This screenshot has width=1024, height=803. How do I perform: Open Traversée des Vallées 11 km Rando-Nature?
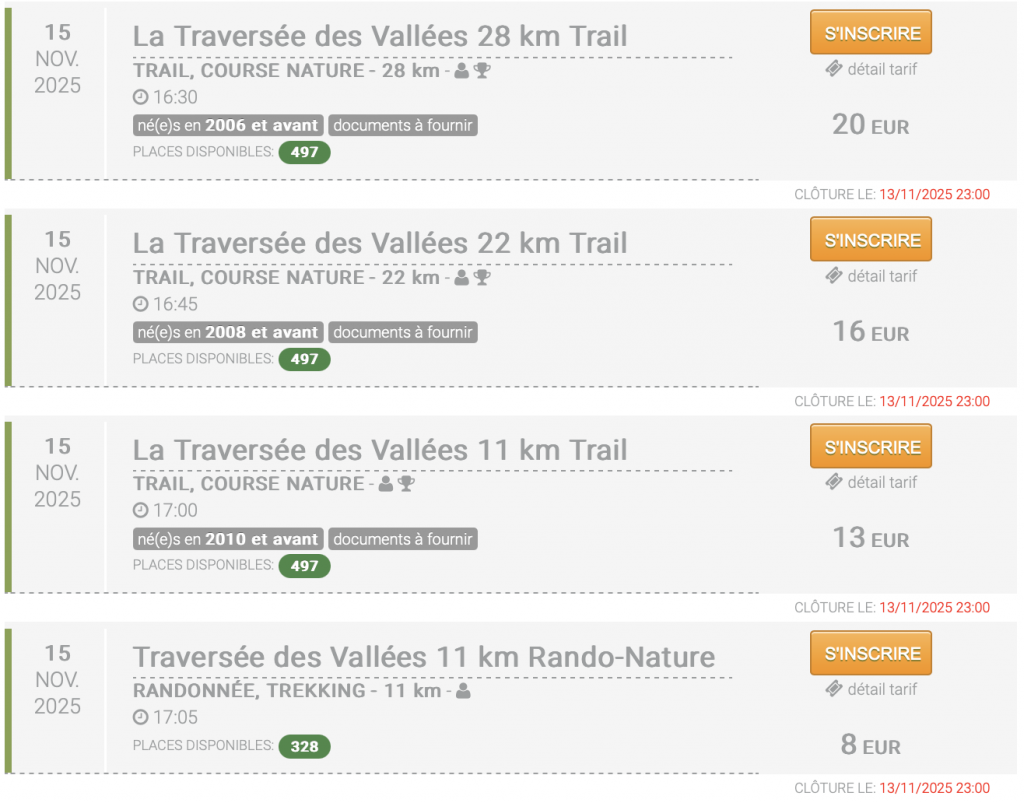tap(424, 657)
